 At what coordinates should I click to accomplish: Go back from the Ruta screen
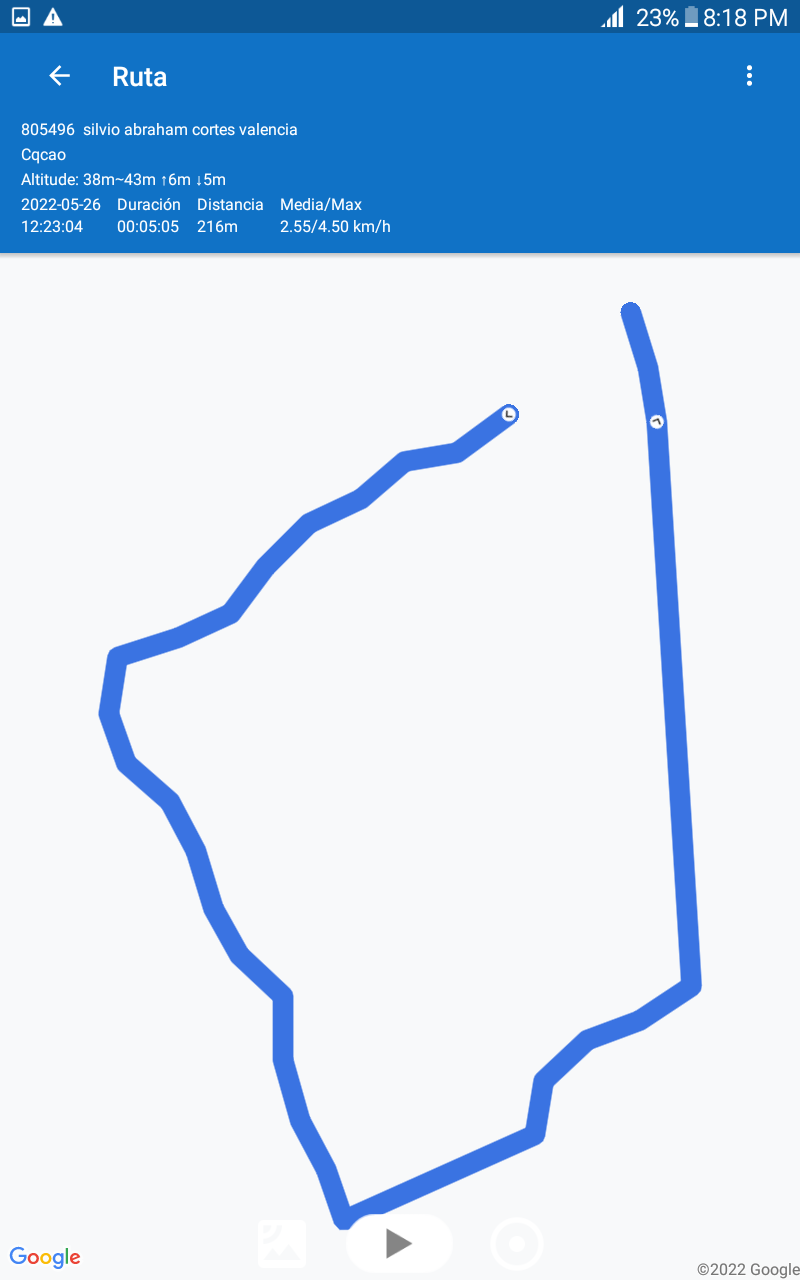tap(59, 76)
